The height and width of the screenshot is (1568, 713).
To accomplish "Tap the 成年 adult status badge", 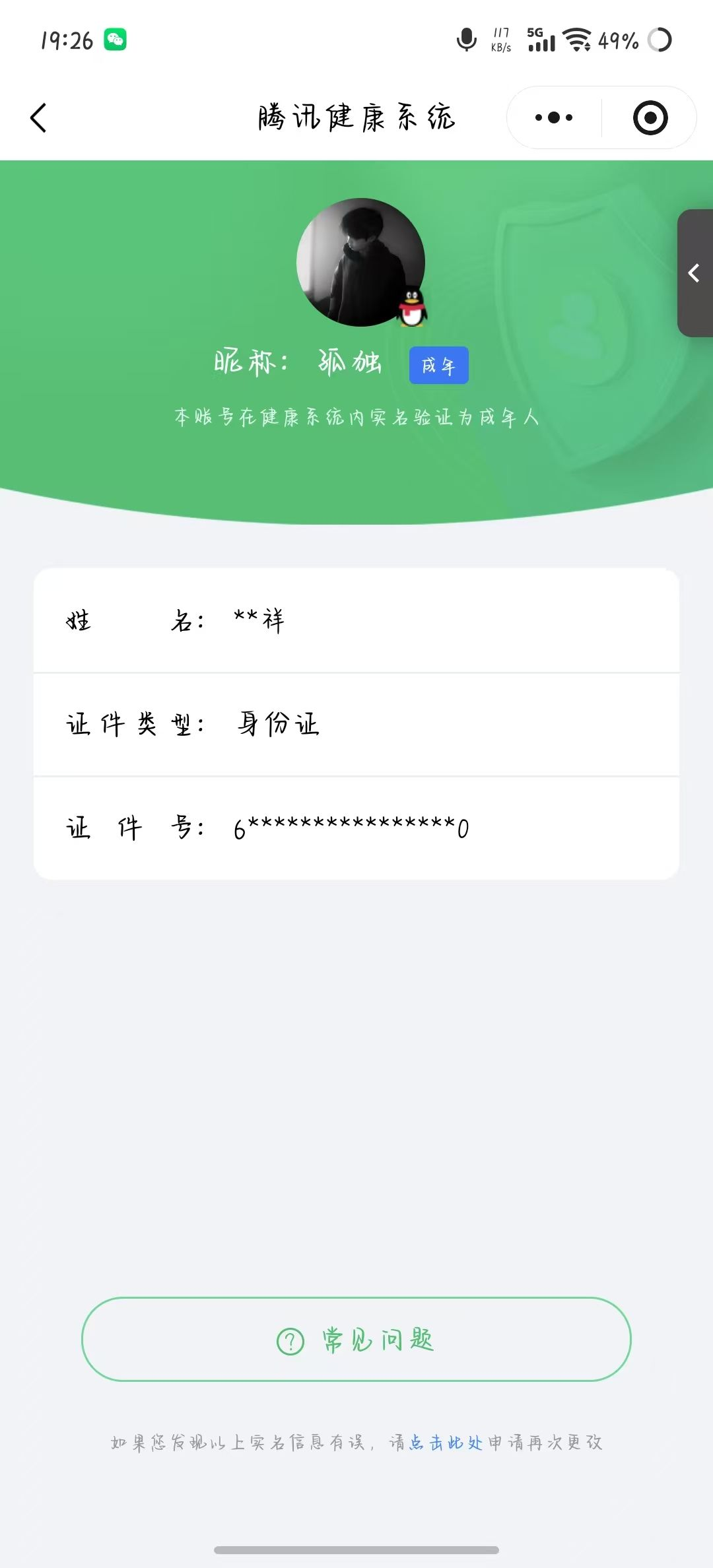I will point(438,364).
